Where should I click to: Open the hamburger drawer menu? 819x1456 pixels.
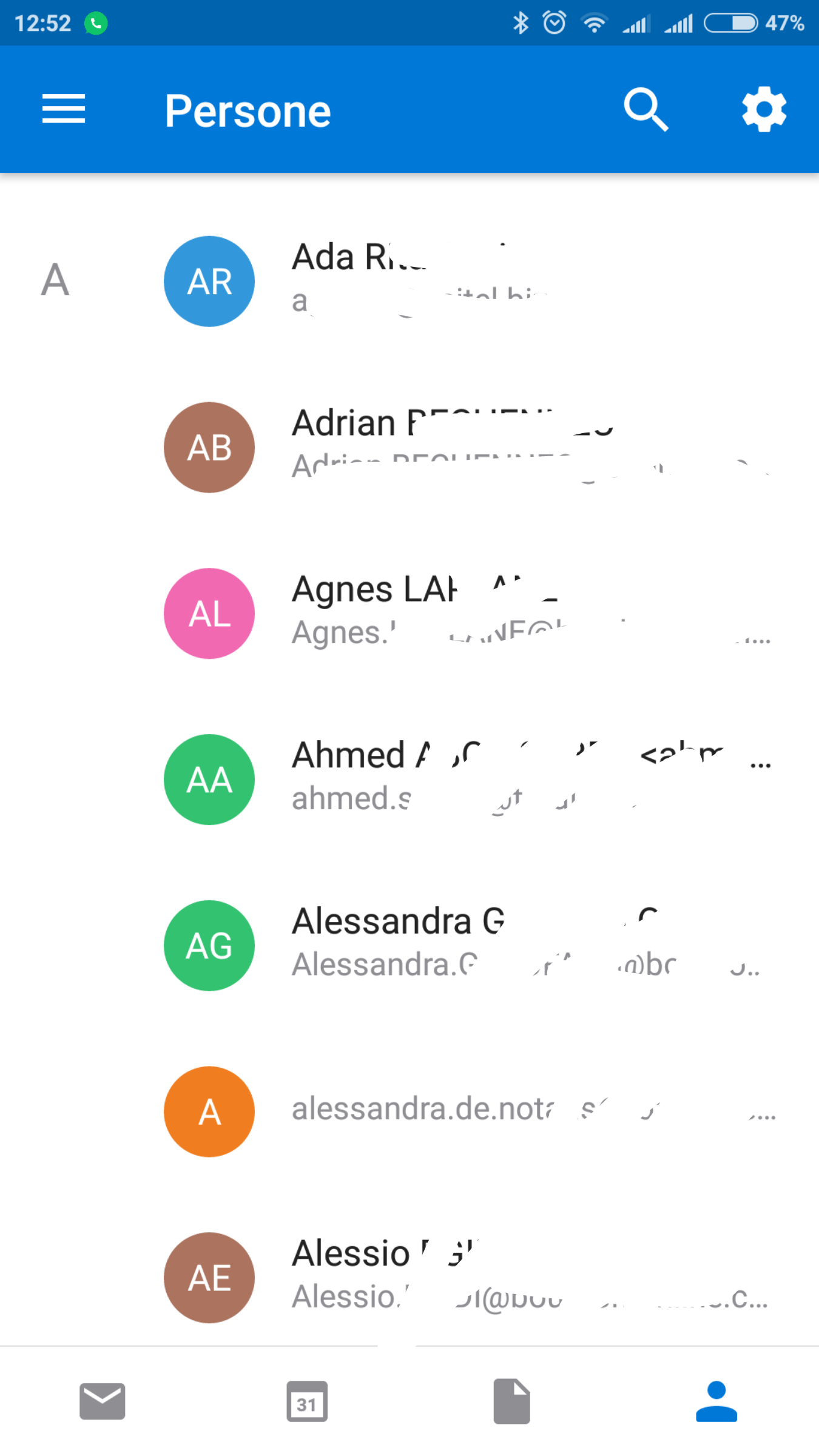(64, 109)
